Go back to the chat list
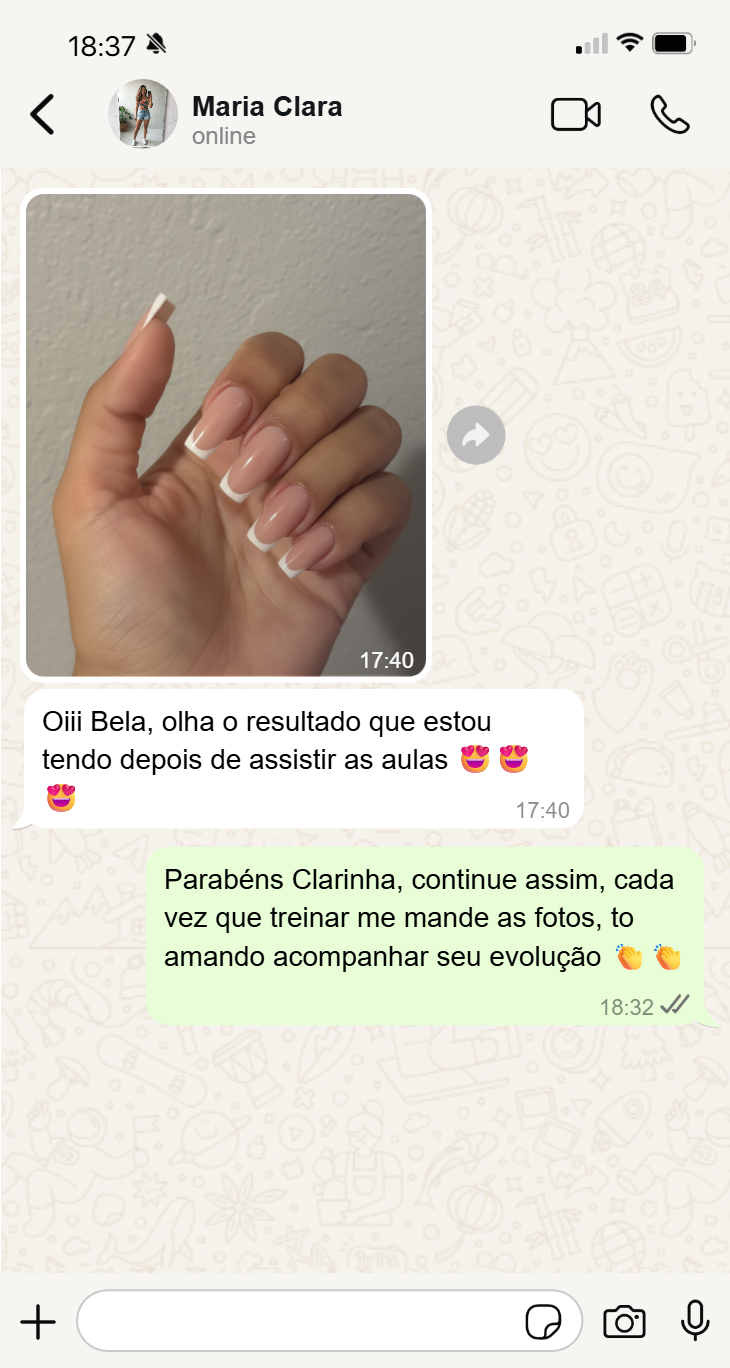 (x=42, y=115)
